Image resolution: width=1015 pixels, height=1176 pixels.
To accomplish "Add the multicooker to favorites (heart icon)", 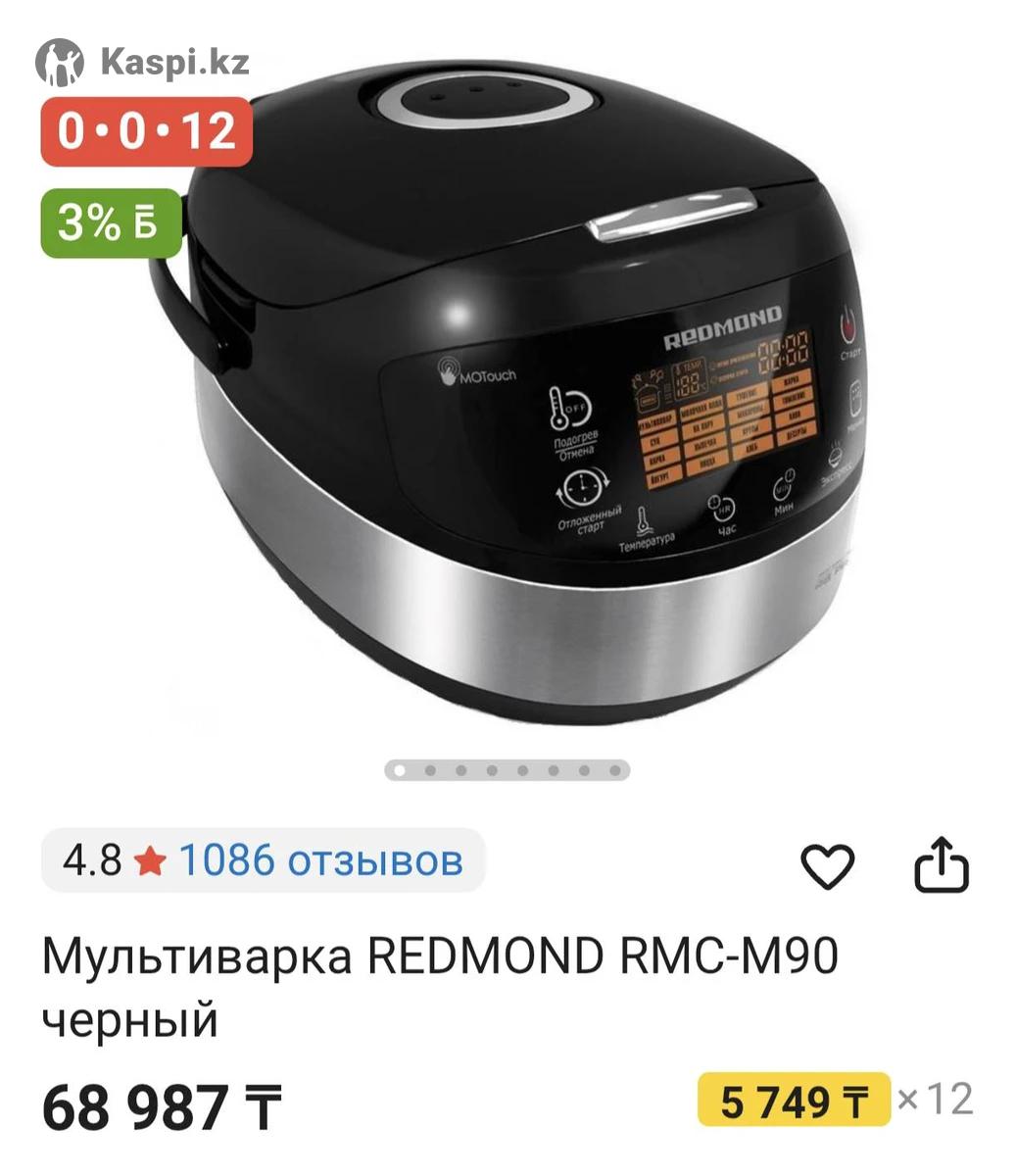I will [828, 865].
